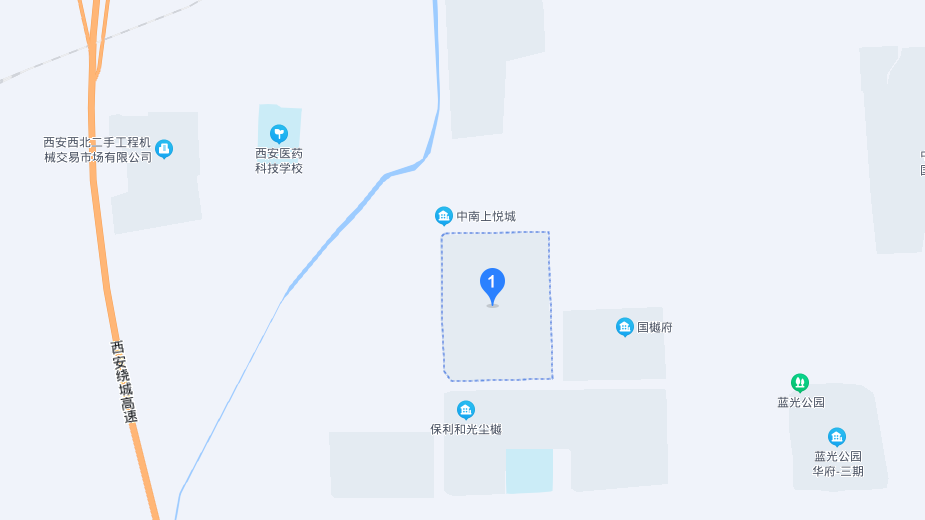Open the 保利和光尘樾 place marker

pos(466,410)
